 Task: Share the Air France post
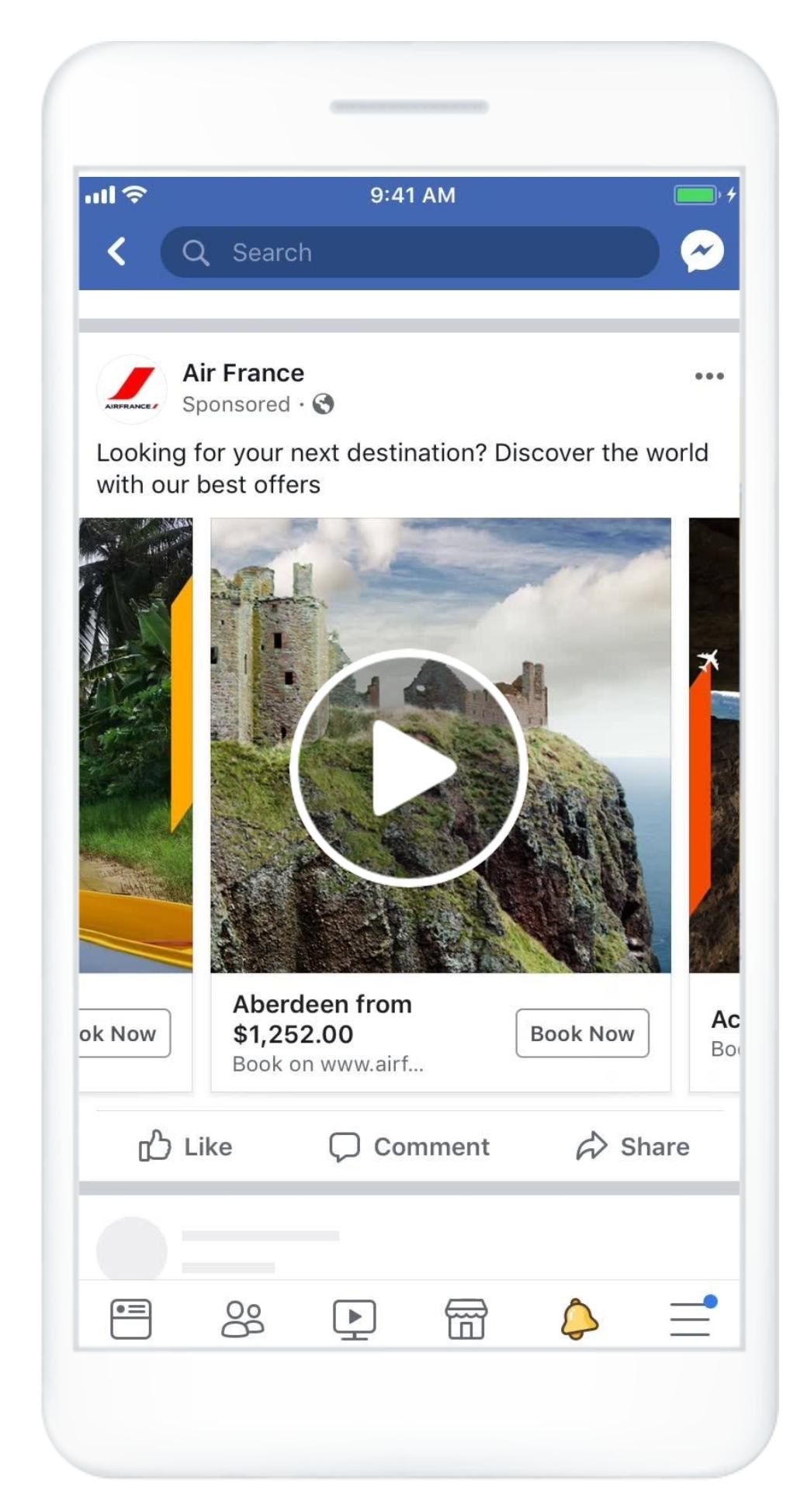(x=633, y=1146)
